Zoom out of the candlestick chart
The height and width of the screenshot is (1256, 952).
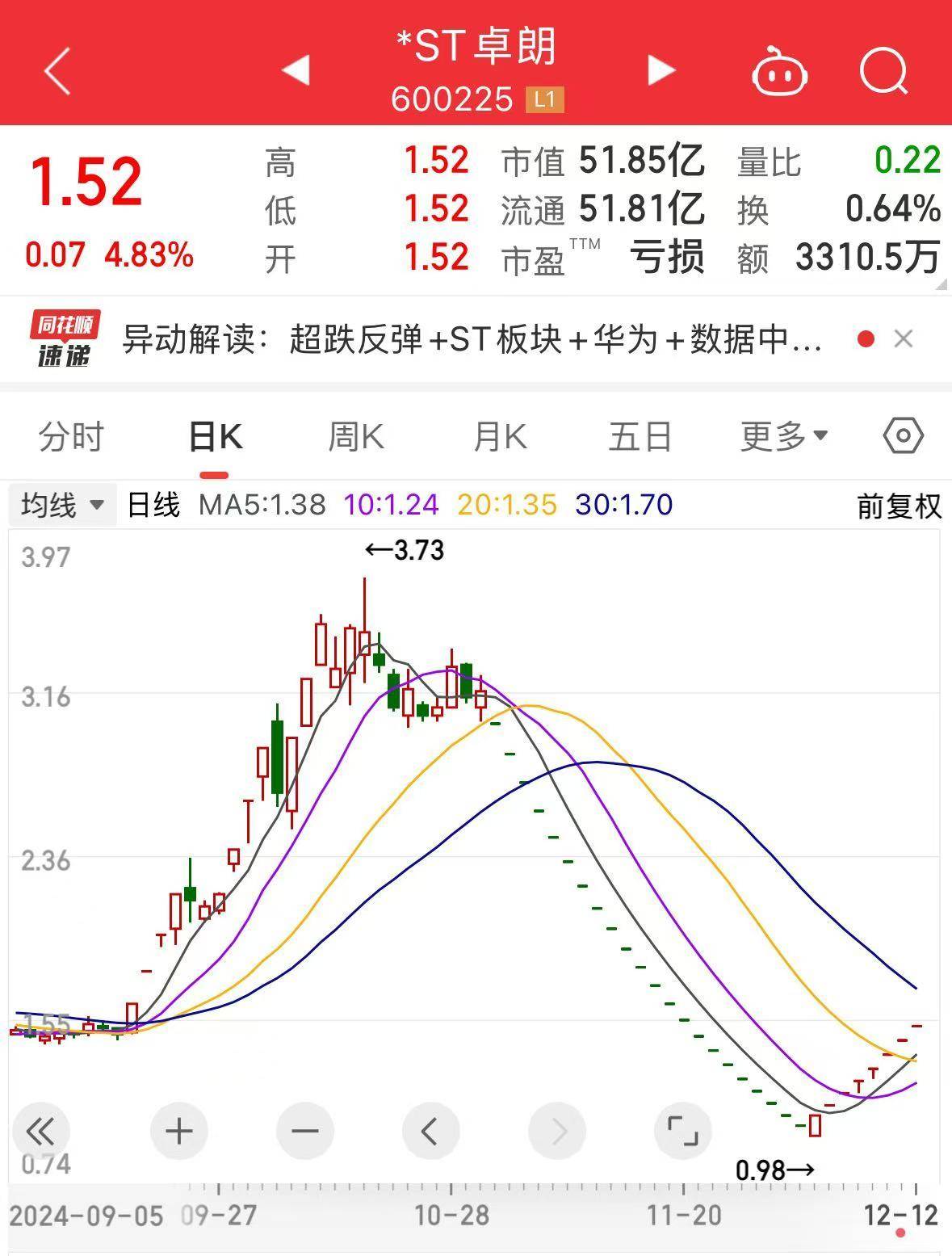point(304,1132)
